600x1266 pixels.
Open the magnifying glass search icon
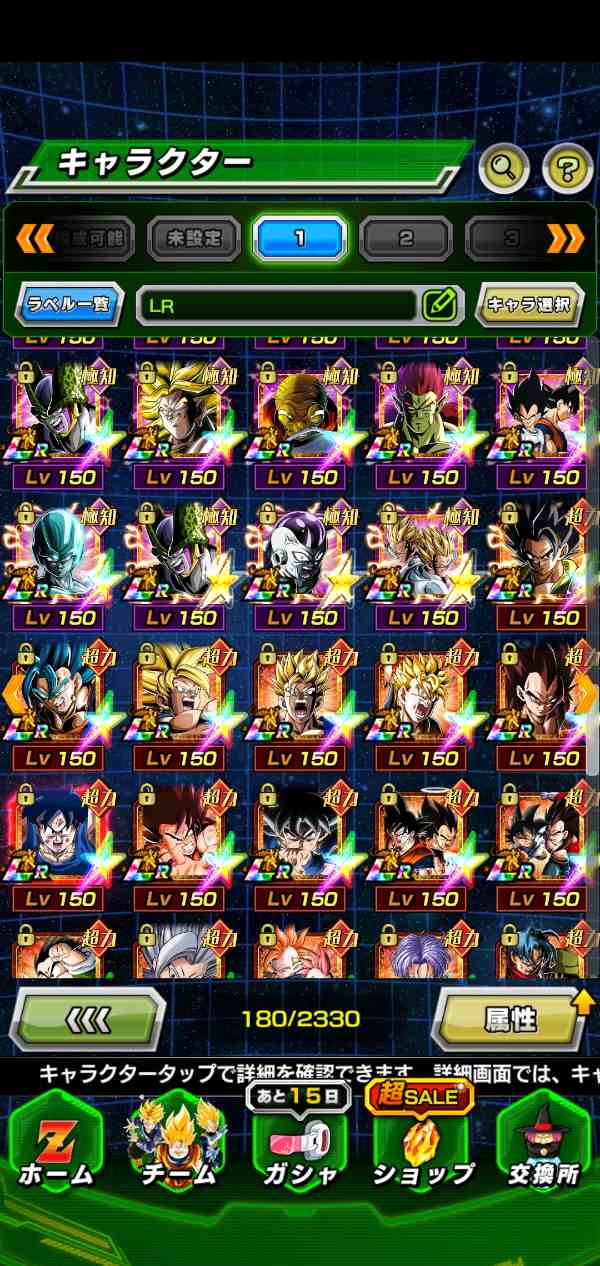[x=503, y=168]
